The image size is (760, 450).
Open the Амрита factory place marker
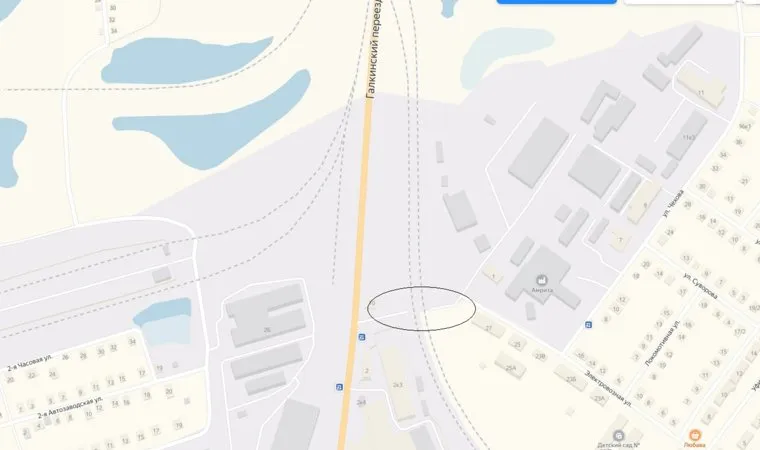[541, 279]
